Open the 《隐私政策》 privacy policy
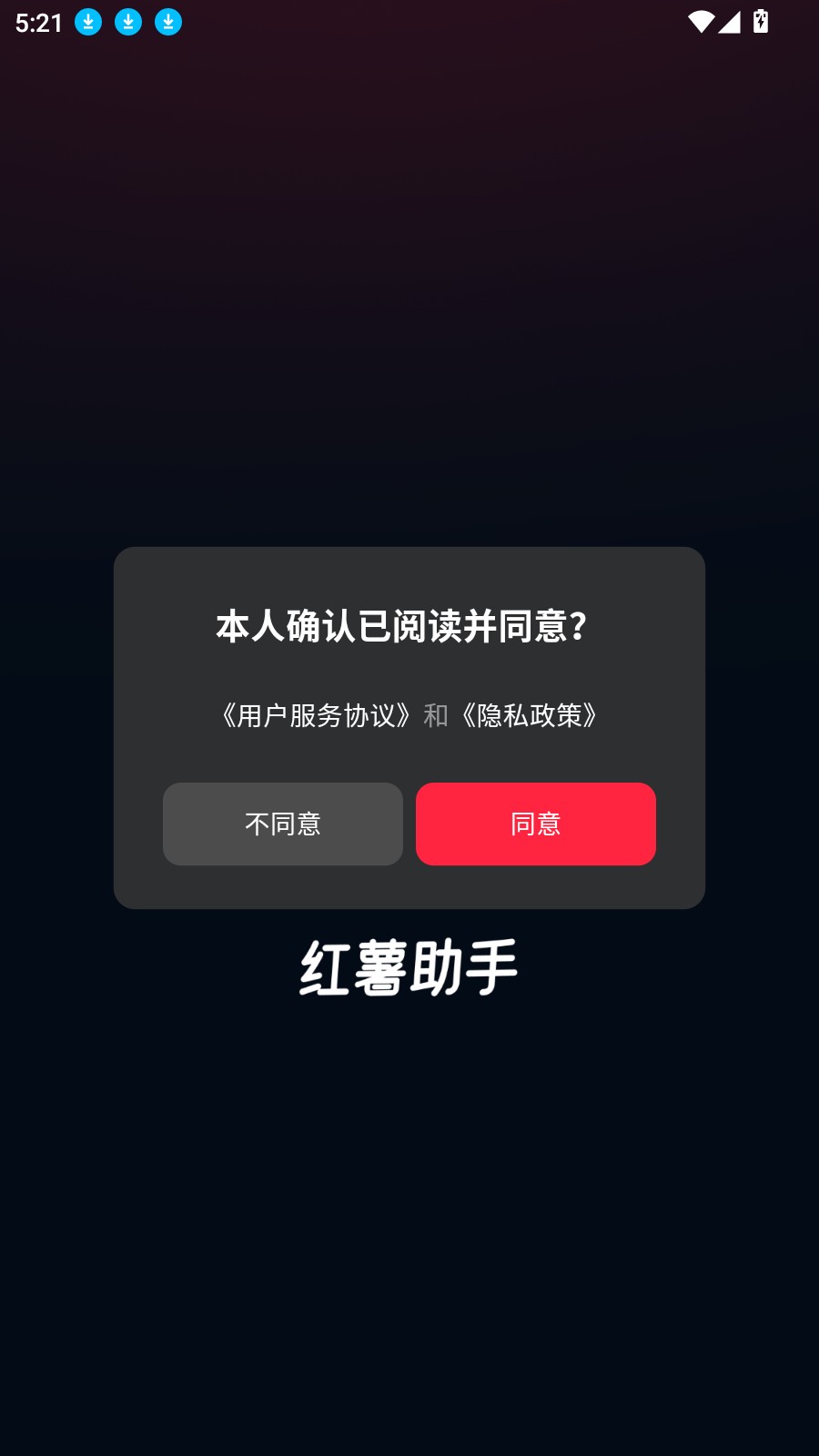The height and width of the screenshot is (1456, 819). (531, 715)
